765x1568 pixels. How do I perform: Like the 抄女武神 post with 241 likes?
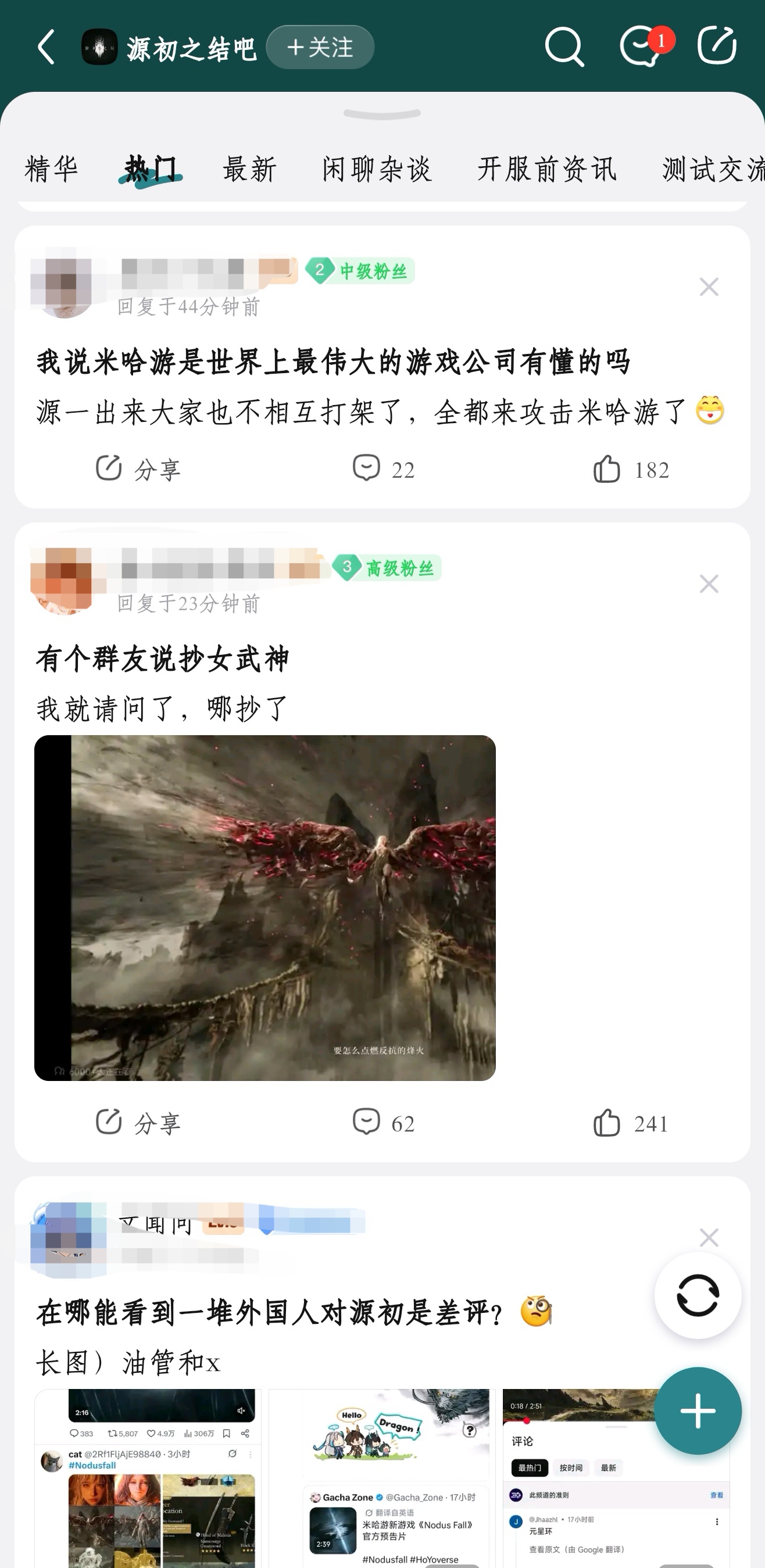pos(631,1123)
